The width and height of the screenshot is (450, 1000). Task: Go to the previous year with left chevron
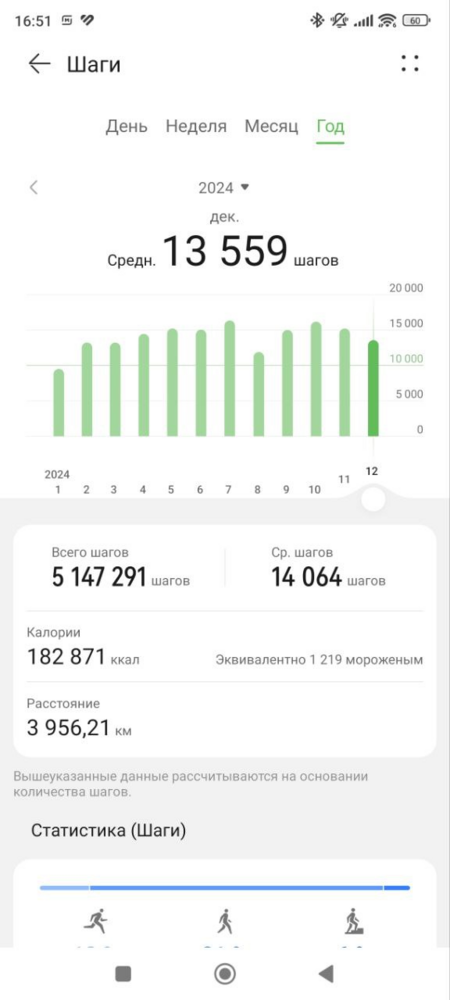[34, 188]
